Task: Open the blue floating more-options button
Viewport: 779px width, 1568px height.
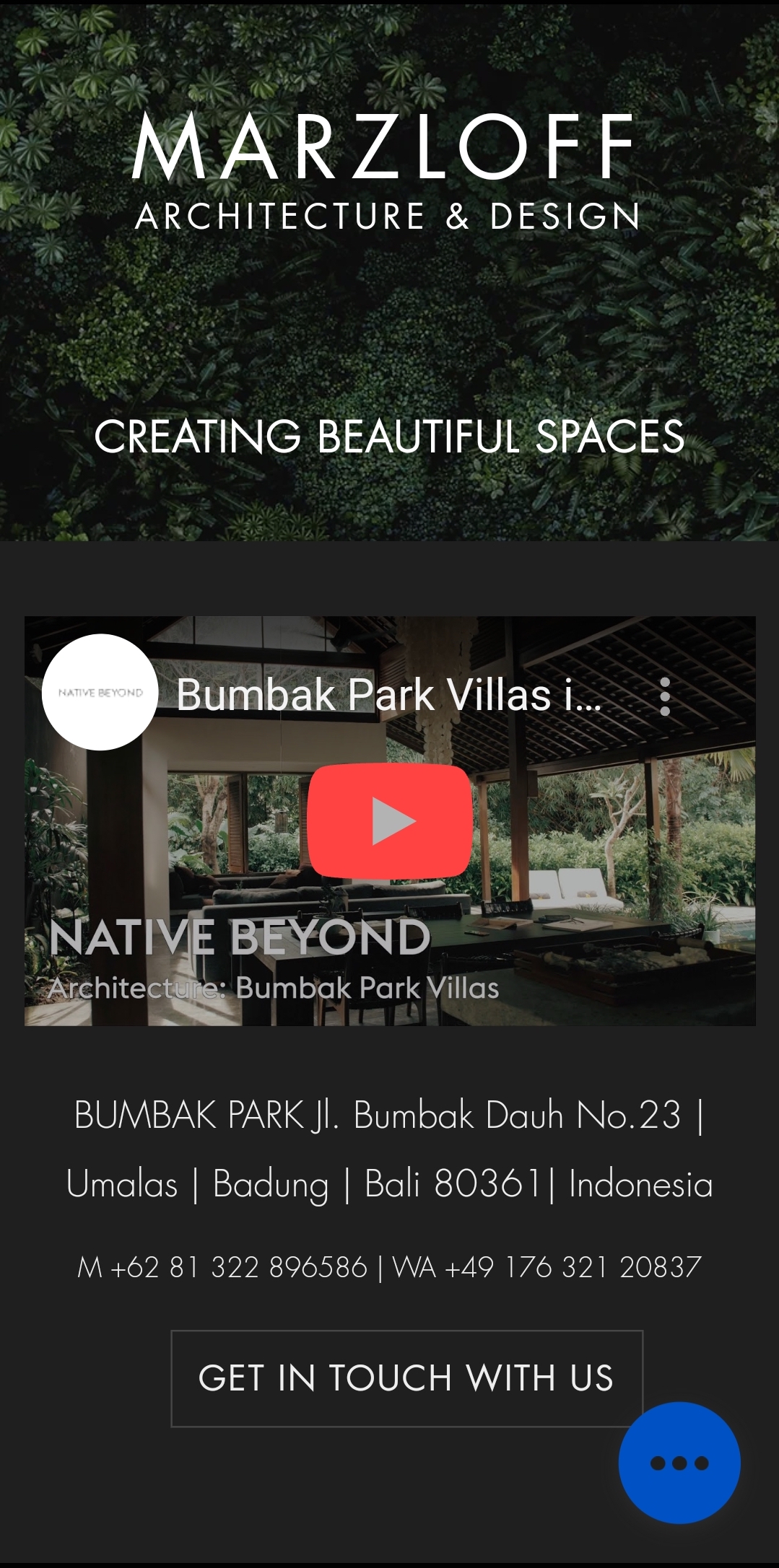Action: point(679,1463)
